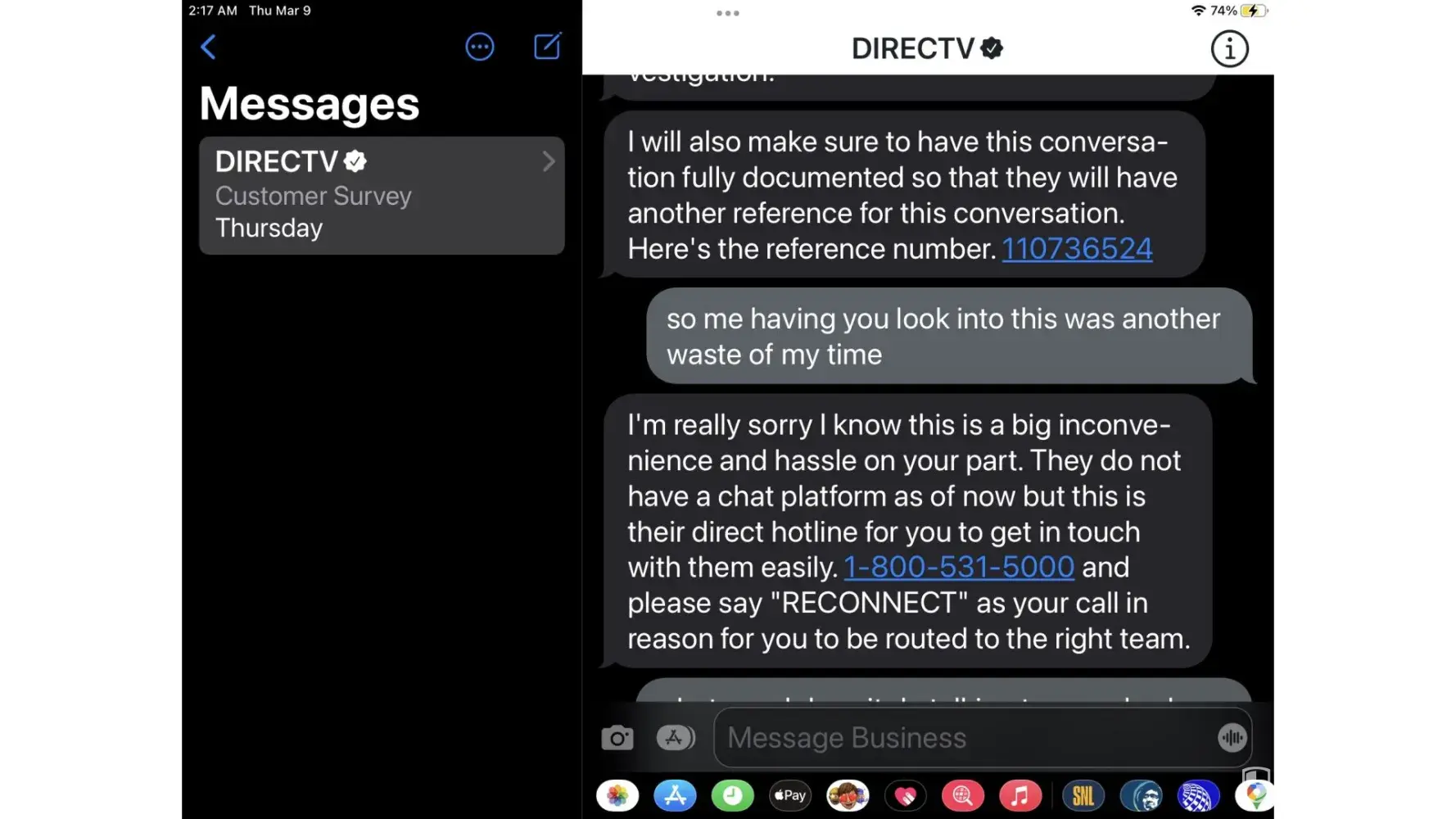Image resolution: width=1456 pixels, height=819 pixels.
Task: Open the multitasking three-dot menu
Action: click(x=727, y=13)
